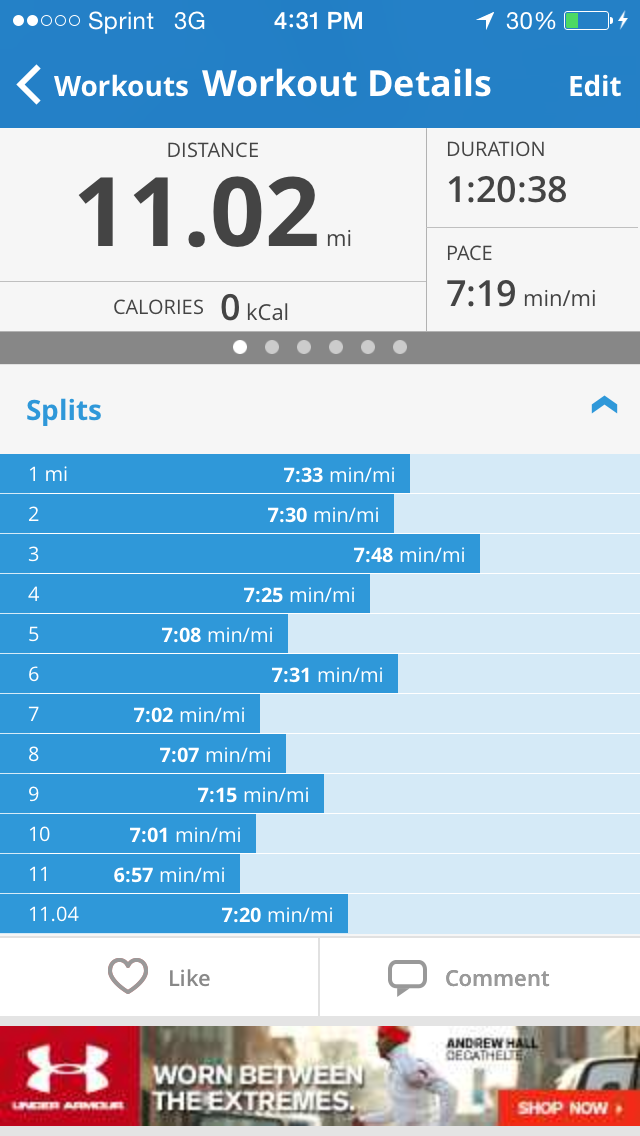Screen dimensions: 640x1136
Task: Collapse the Splits section
Action: coord(604,406)
